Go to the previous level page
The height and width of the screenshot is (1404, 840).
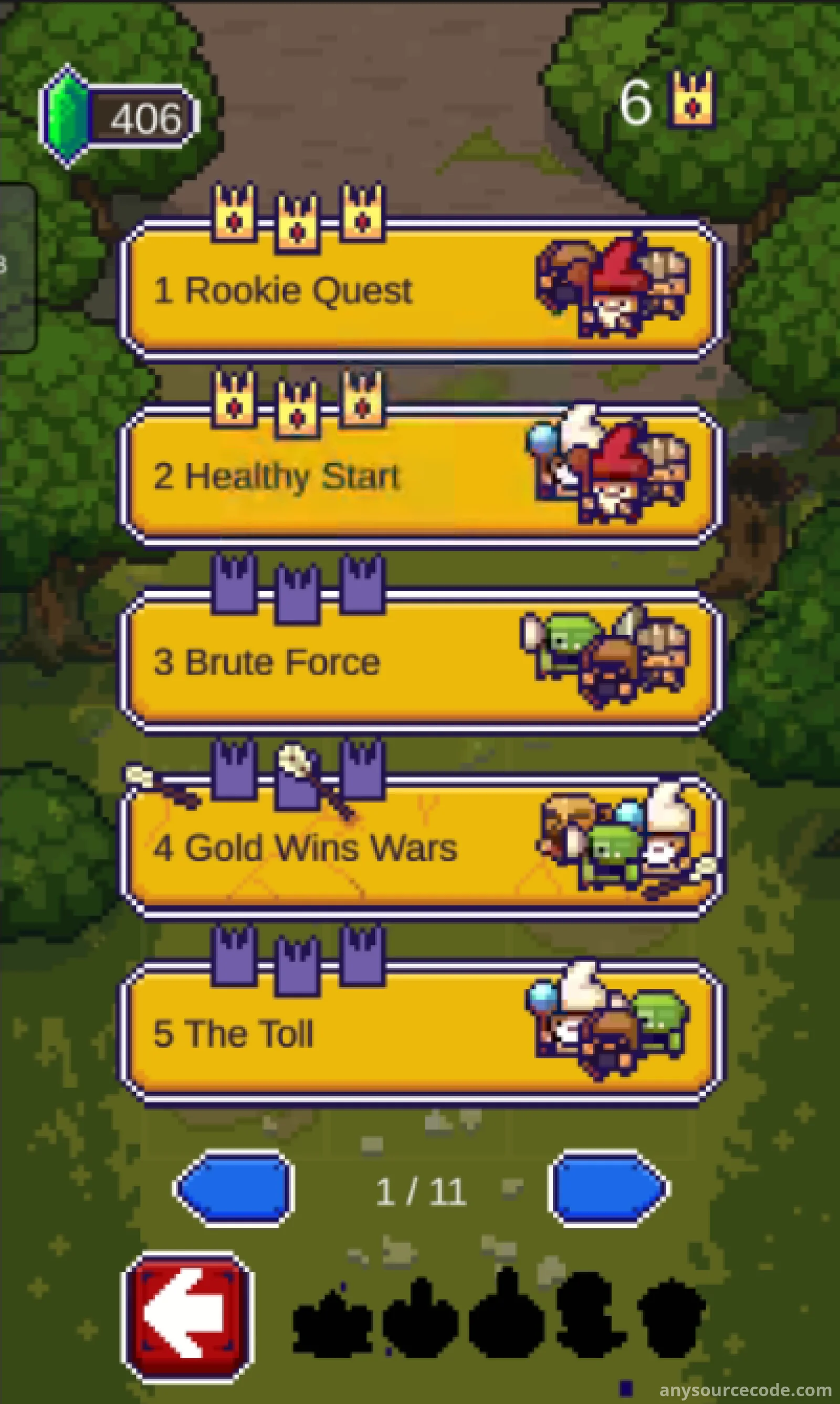coord(234,1188)
